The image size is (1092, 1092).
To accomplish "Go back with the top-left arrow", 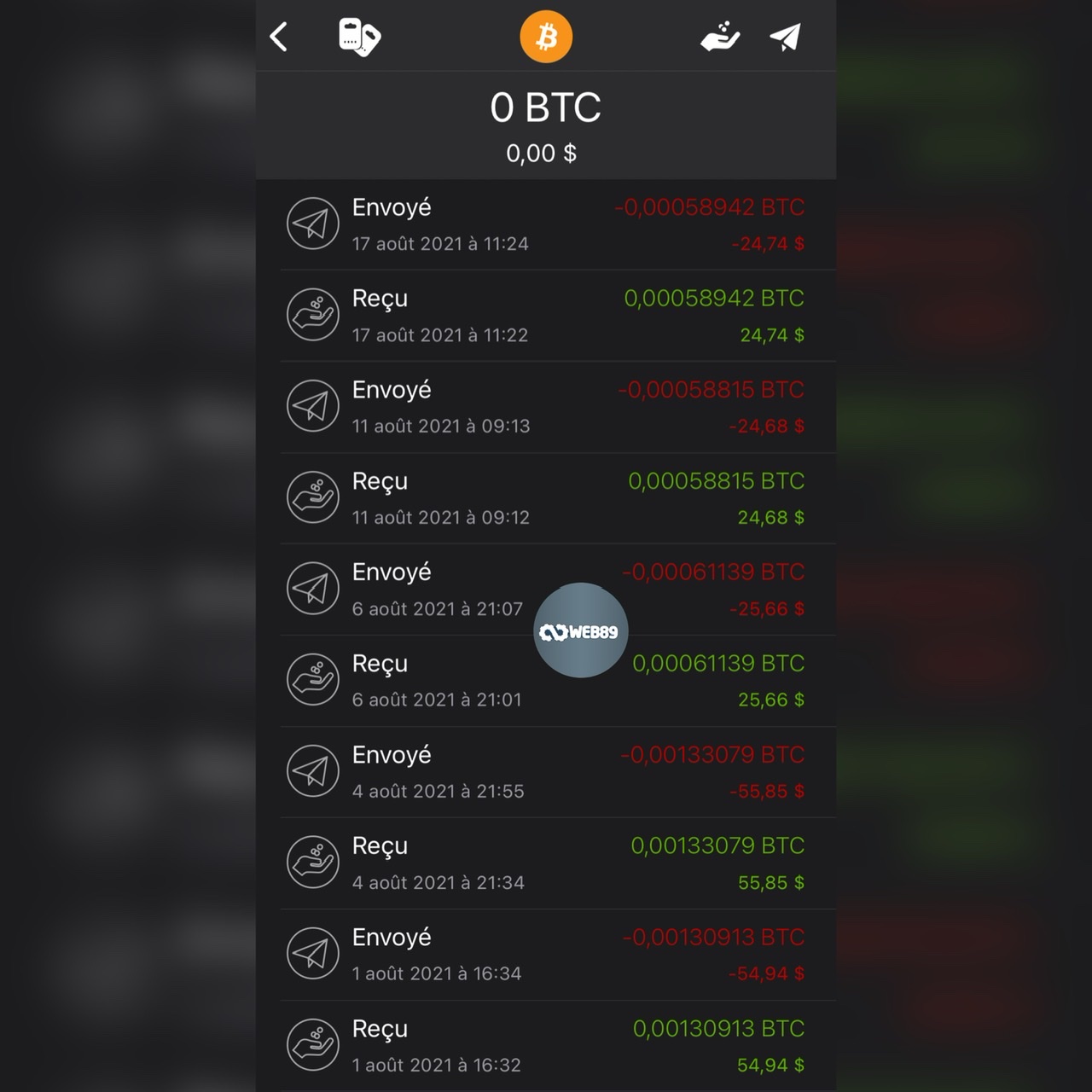I will click(x=279, y=37).
